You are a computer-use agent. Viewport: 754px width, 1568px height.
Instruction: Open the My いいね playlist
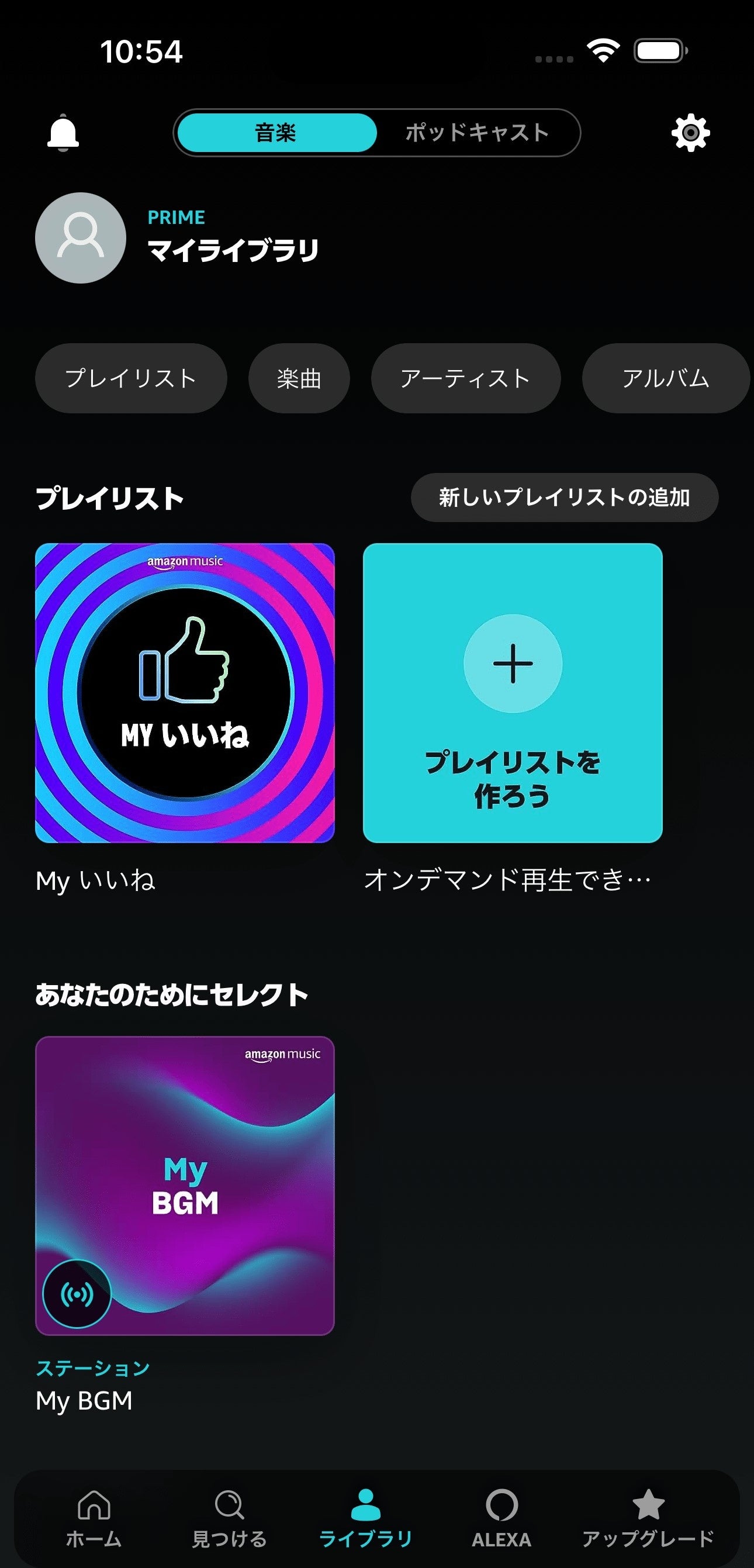click(x=185, y=693)
